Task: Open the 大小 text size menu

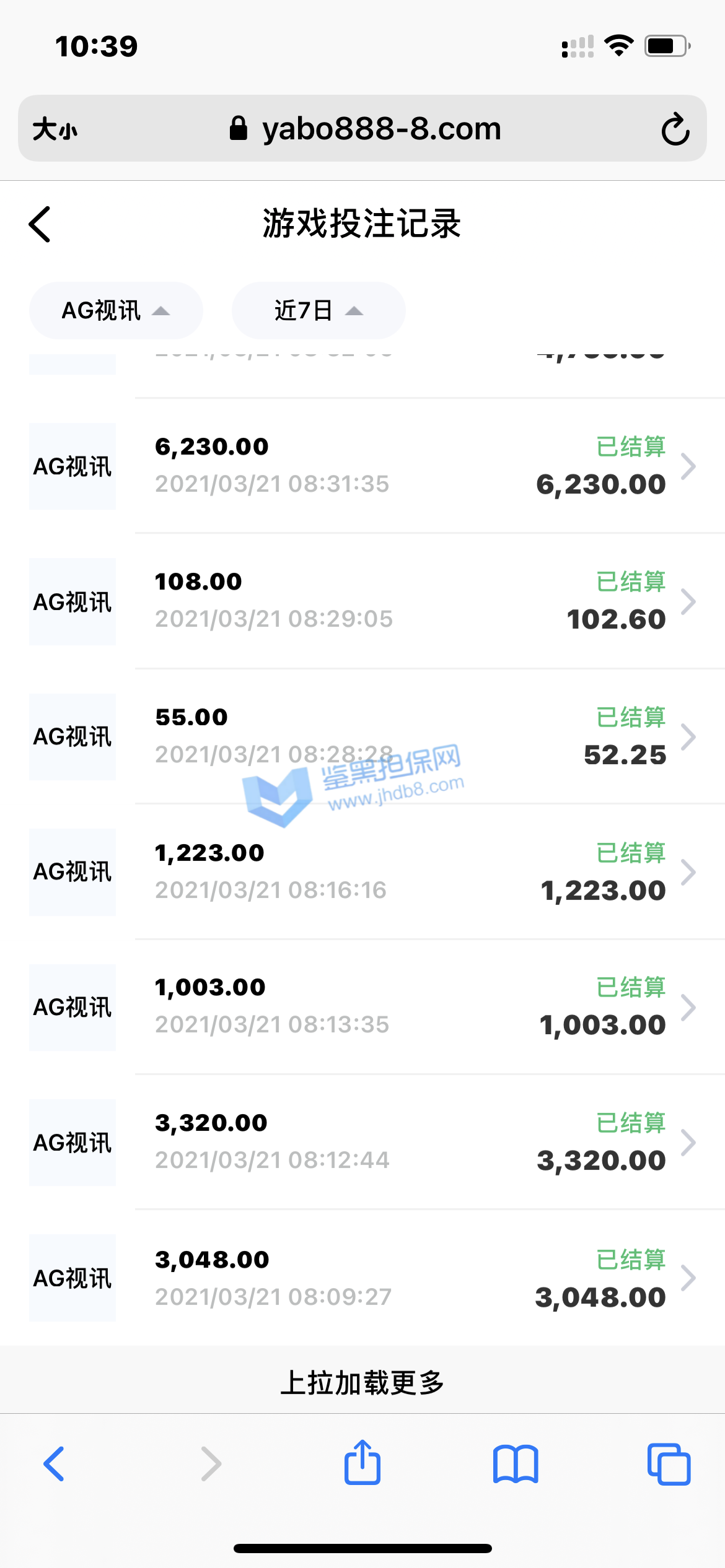Action: point(55,129)
